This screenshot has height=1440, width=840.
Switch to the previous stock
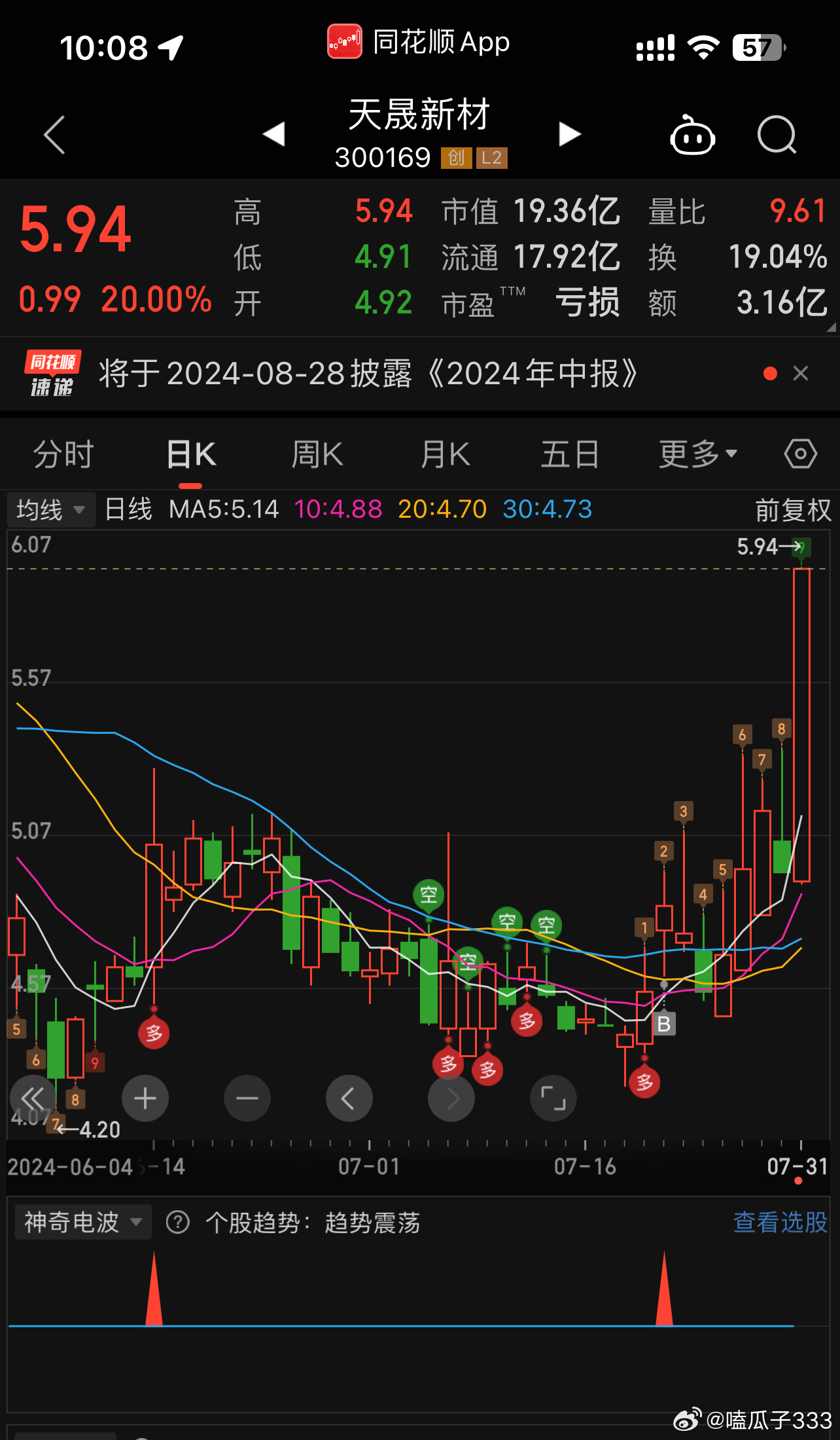[273, 134]
